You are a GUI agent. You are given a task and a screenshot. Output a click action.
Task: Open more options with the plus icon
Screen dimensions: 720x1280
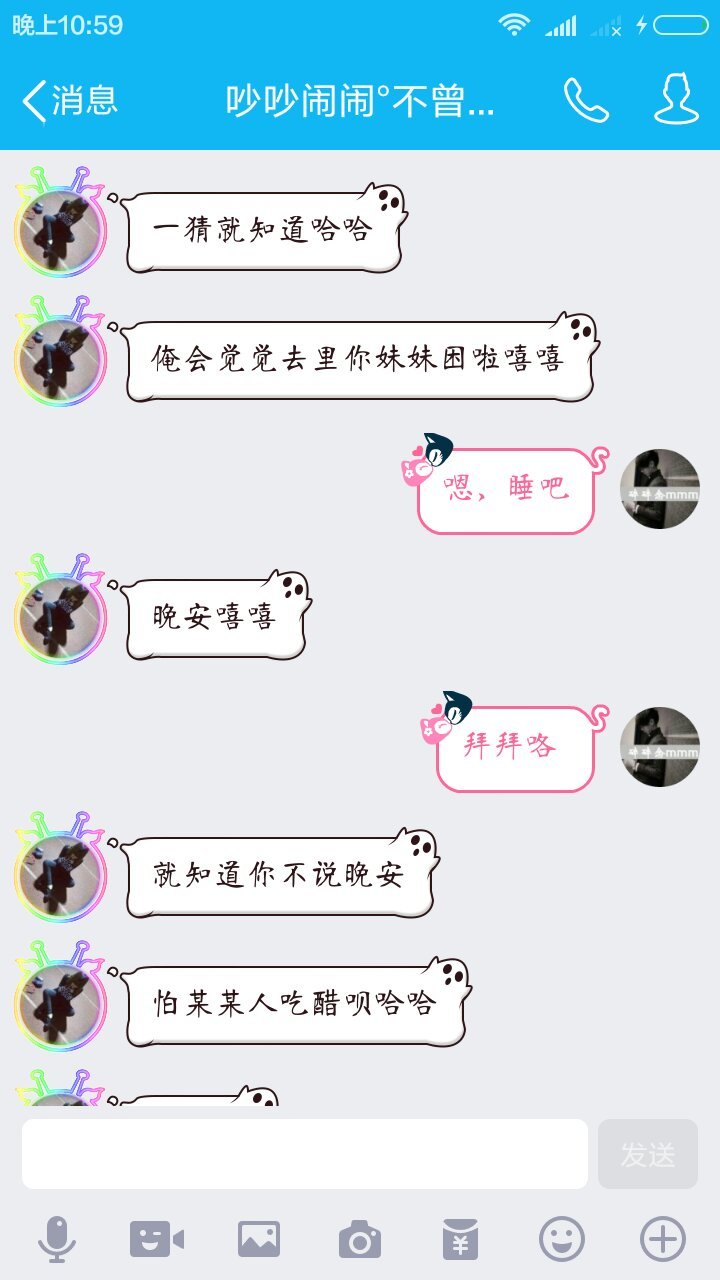click(662, 1240)
